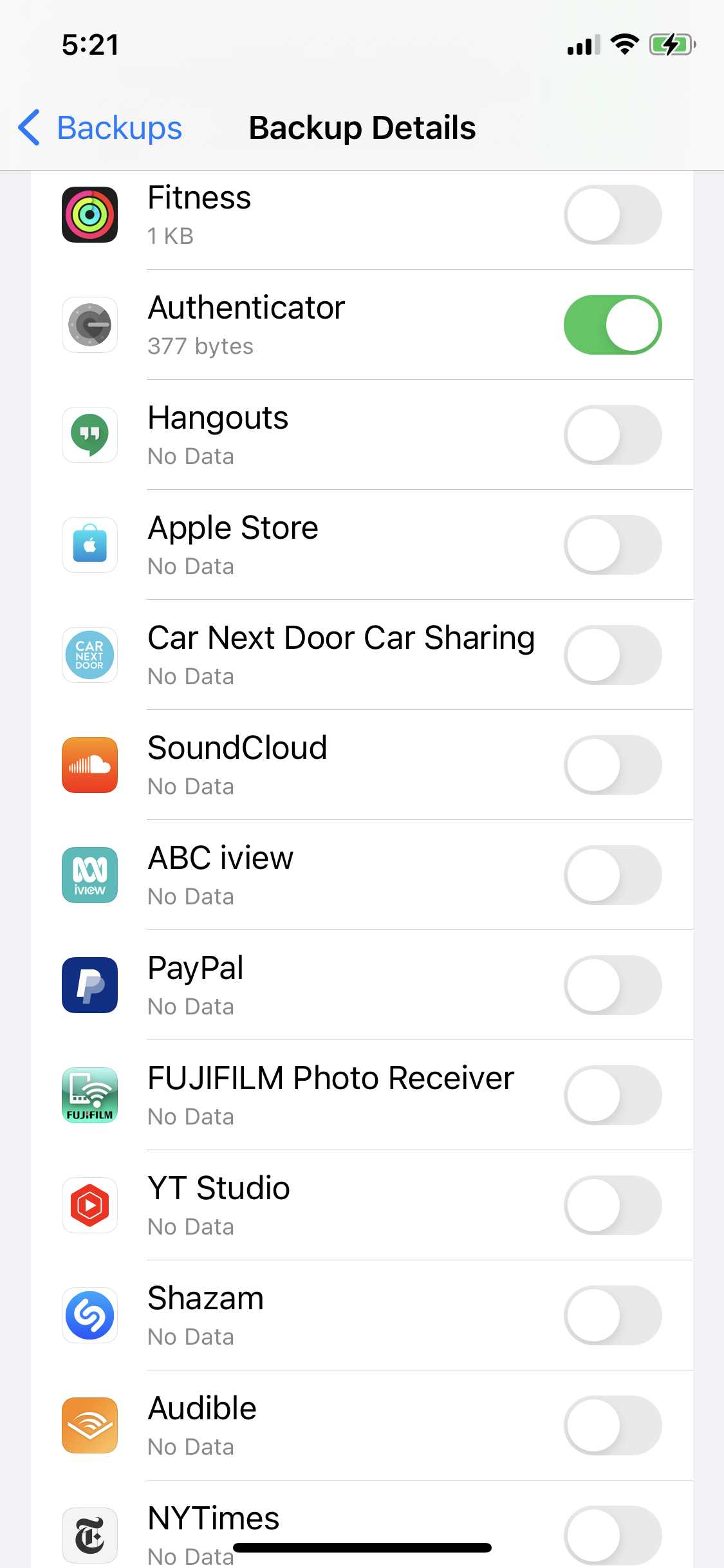Image resolution: width=724 pixels, height=1568 pixels.
Task: Disable the Authenticator backup toggle
Action: click(x=612, y=324)
